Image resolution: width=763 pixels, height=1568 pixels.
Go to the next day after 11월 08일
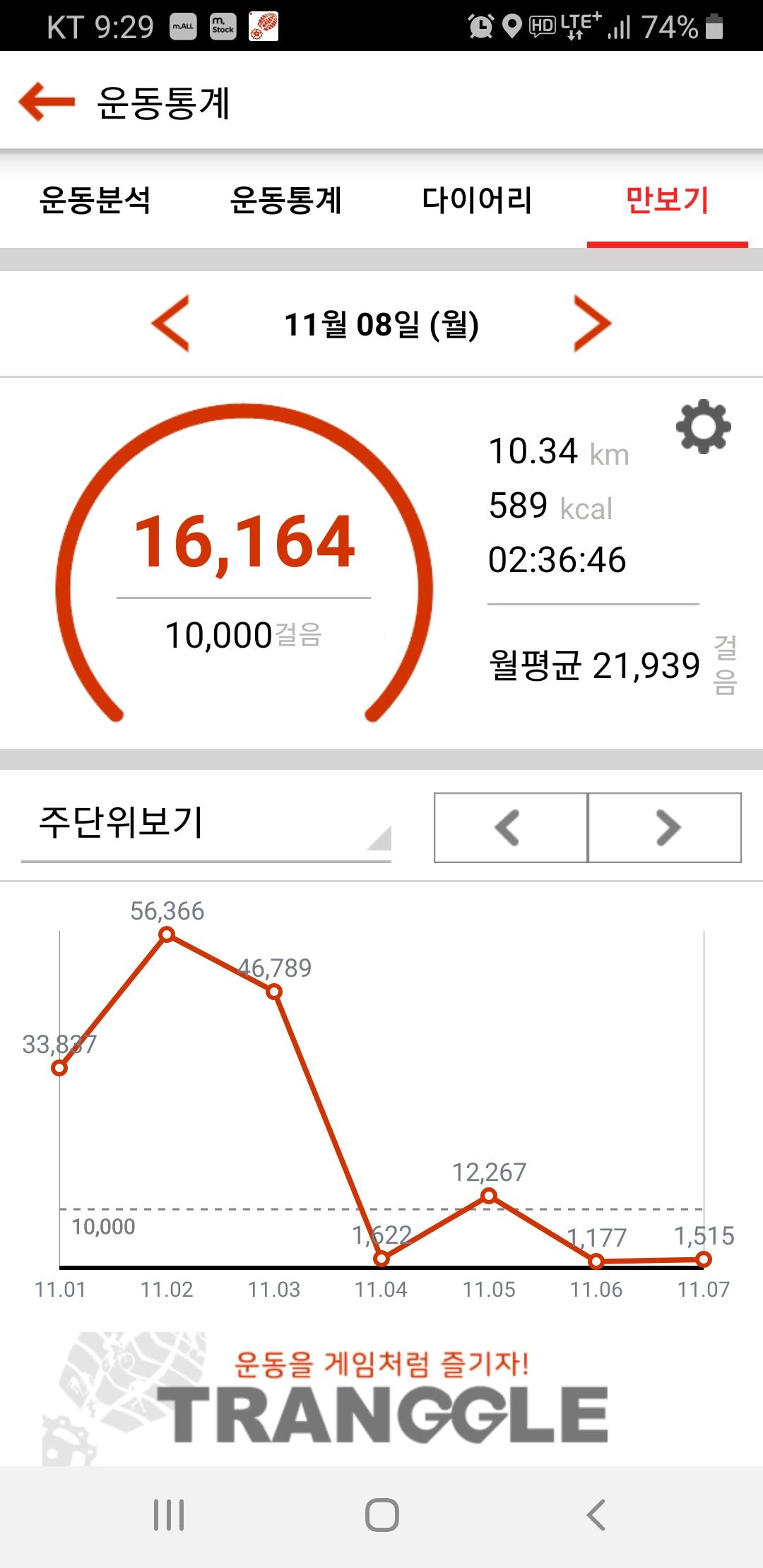(x=592, y=323)
